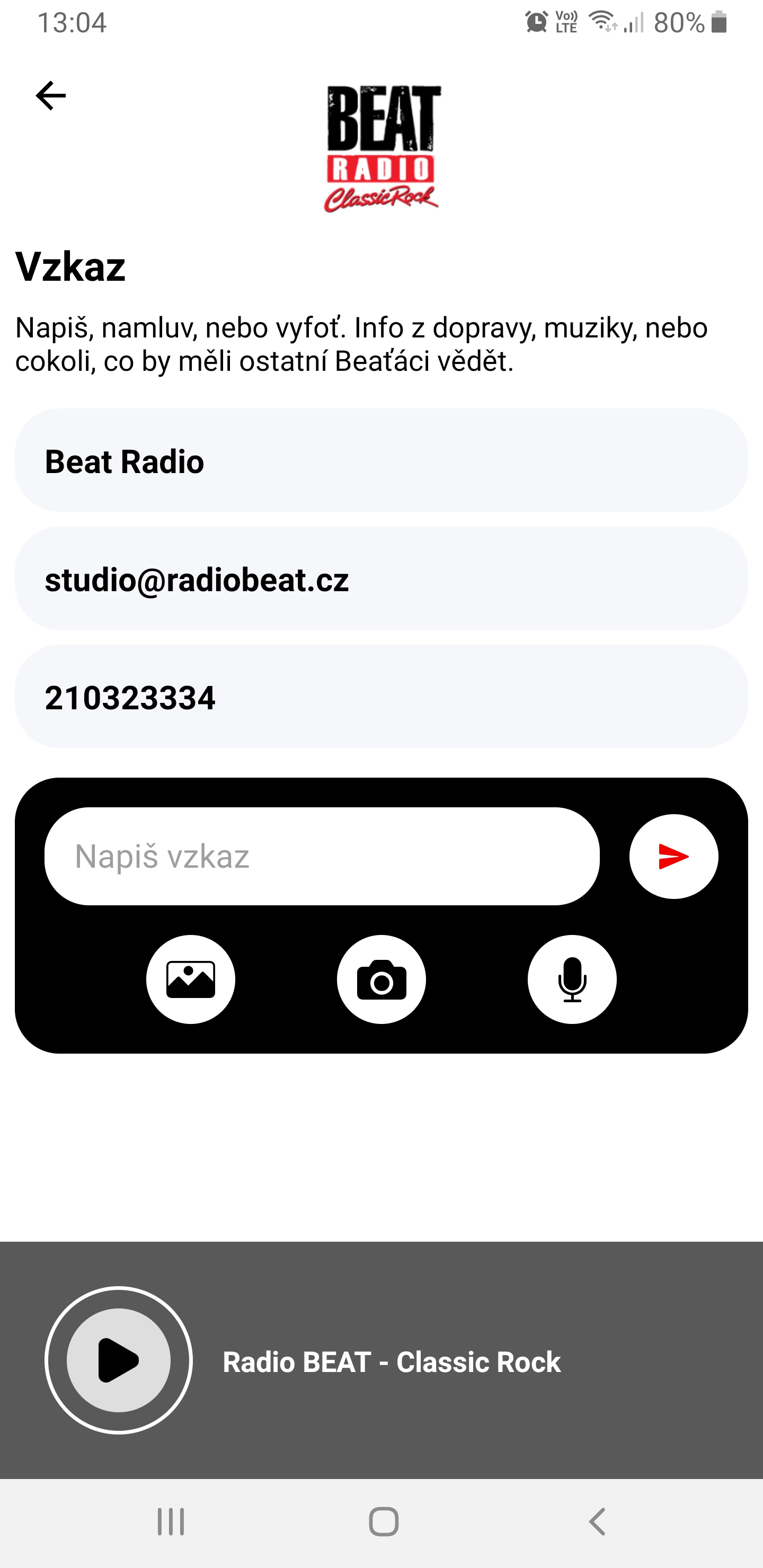The width and height of the screenshot is (763, 1568).
Task: Open recent apps from the navigation bar
Action: (x=171, y=1522)
